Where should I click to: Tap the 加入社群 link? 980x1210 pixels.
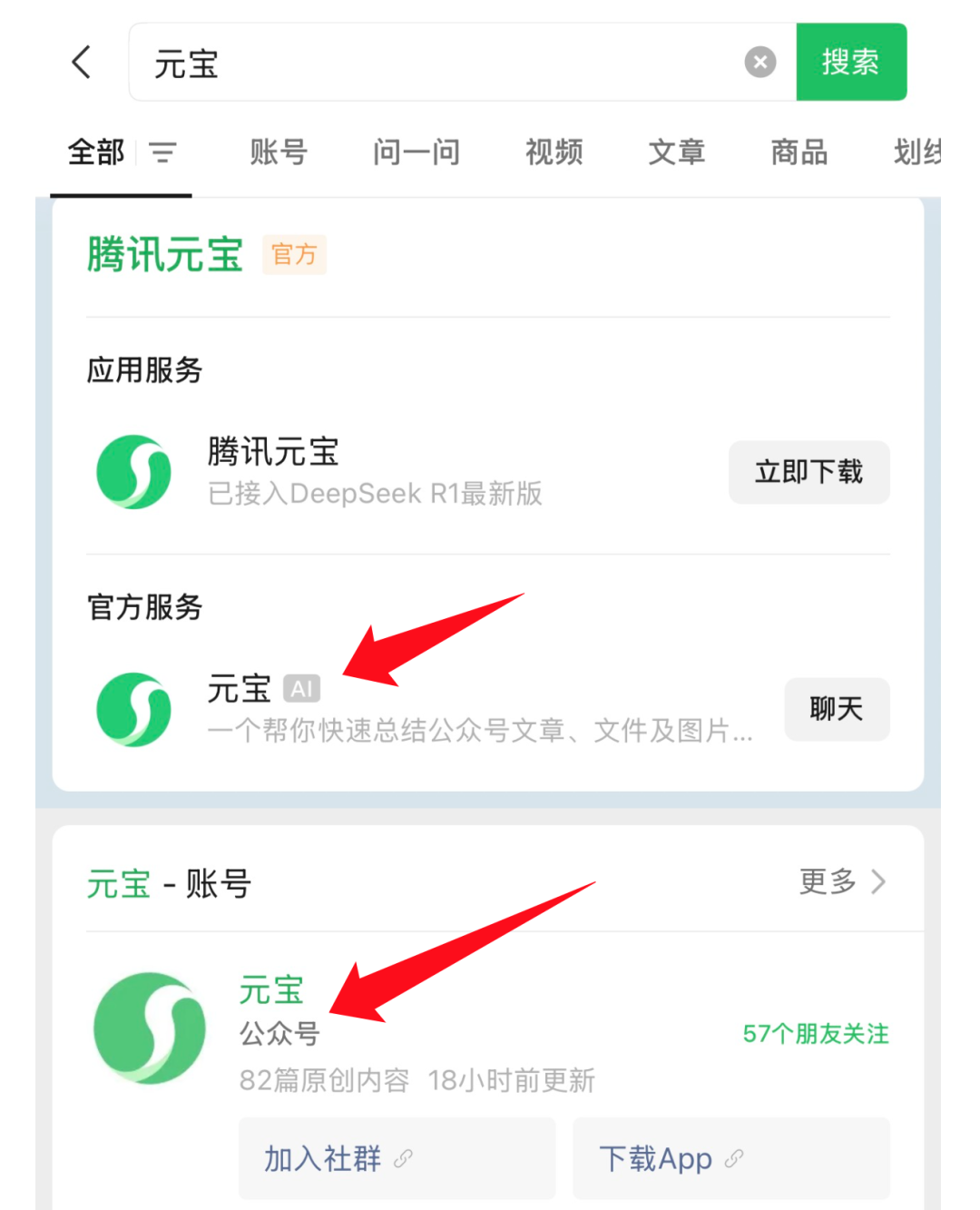397,1159
